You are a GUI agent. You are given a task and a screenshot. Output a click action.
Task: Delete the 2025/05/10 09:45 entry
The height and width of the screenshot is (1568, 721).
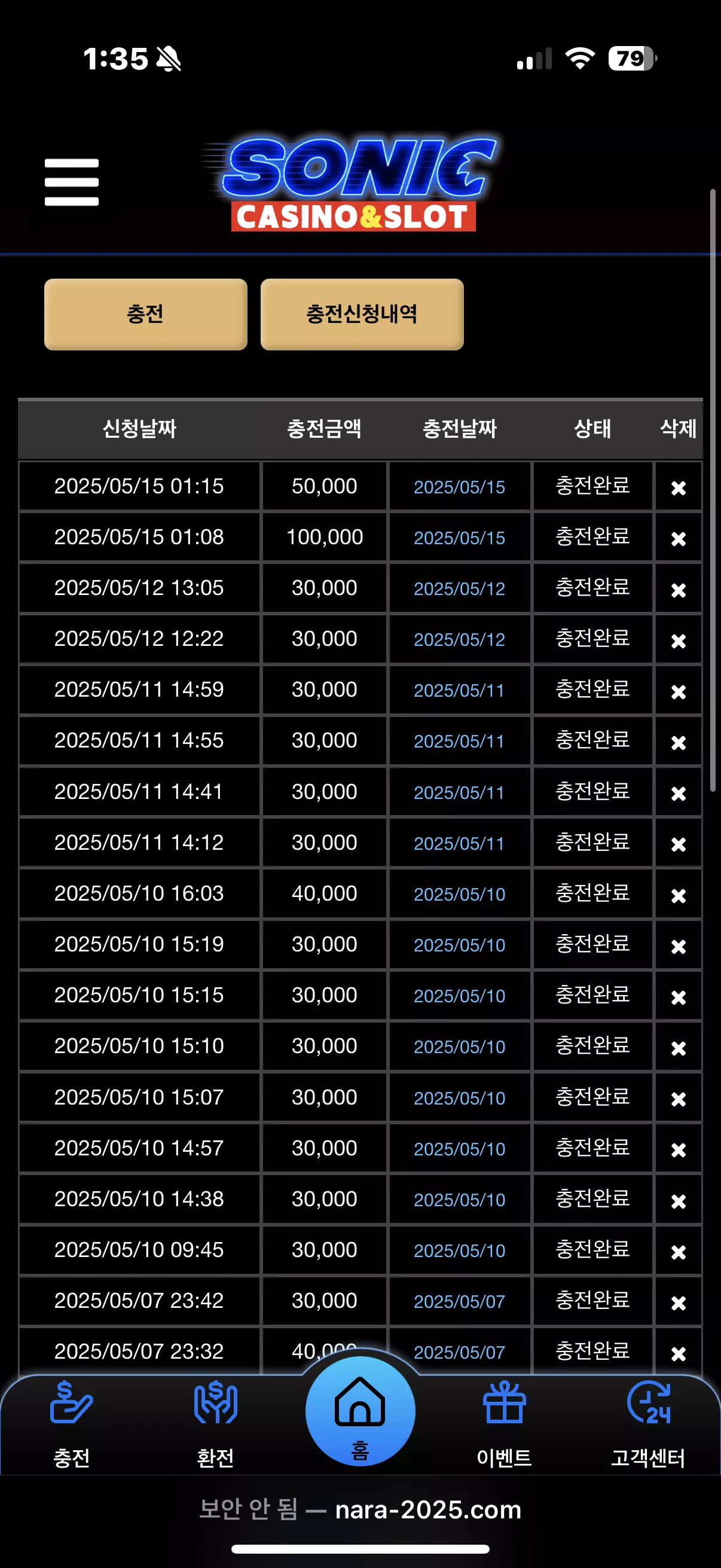679,1252
